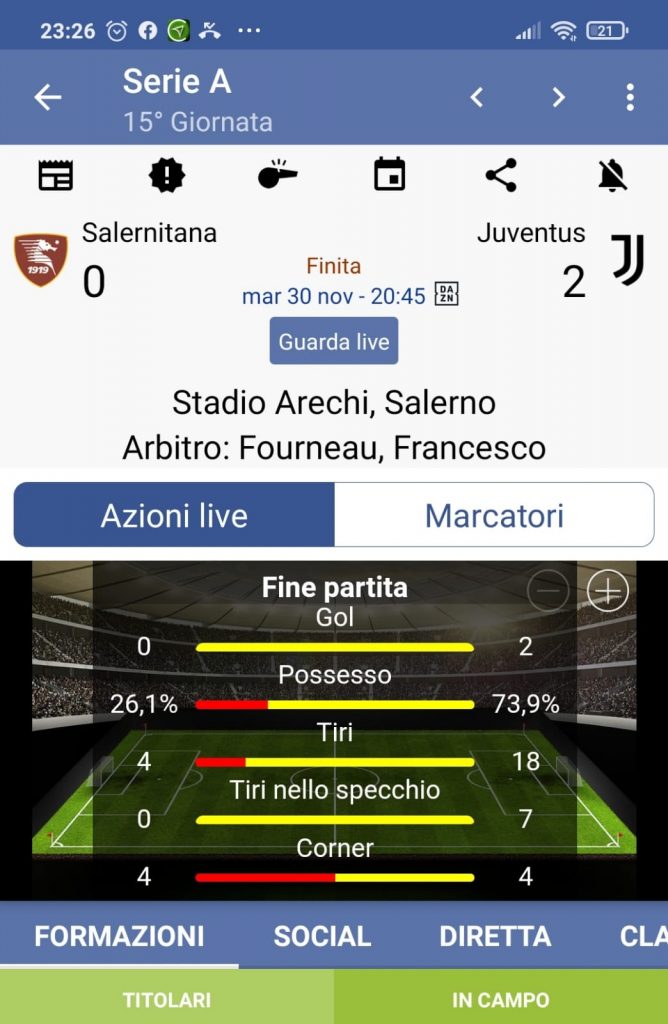This screenshot has height=1024, width=668.
Task: Show the Titolari lineup
Action: tap(167, 1000)
